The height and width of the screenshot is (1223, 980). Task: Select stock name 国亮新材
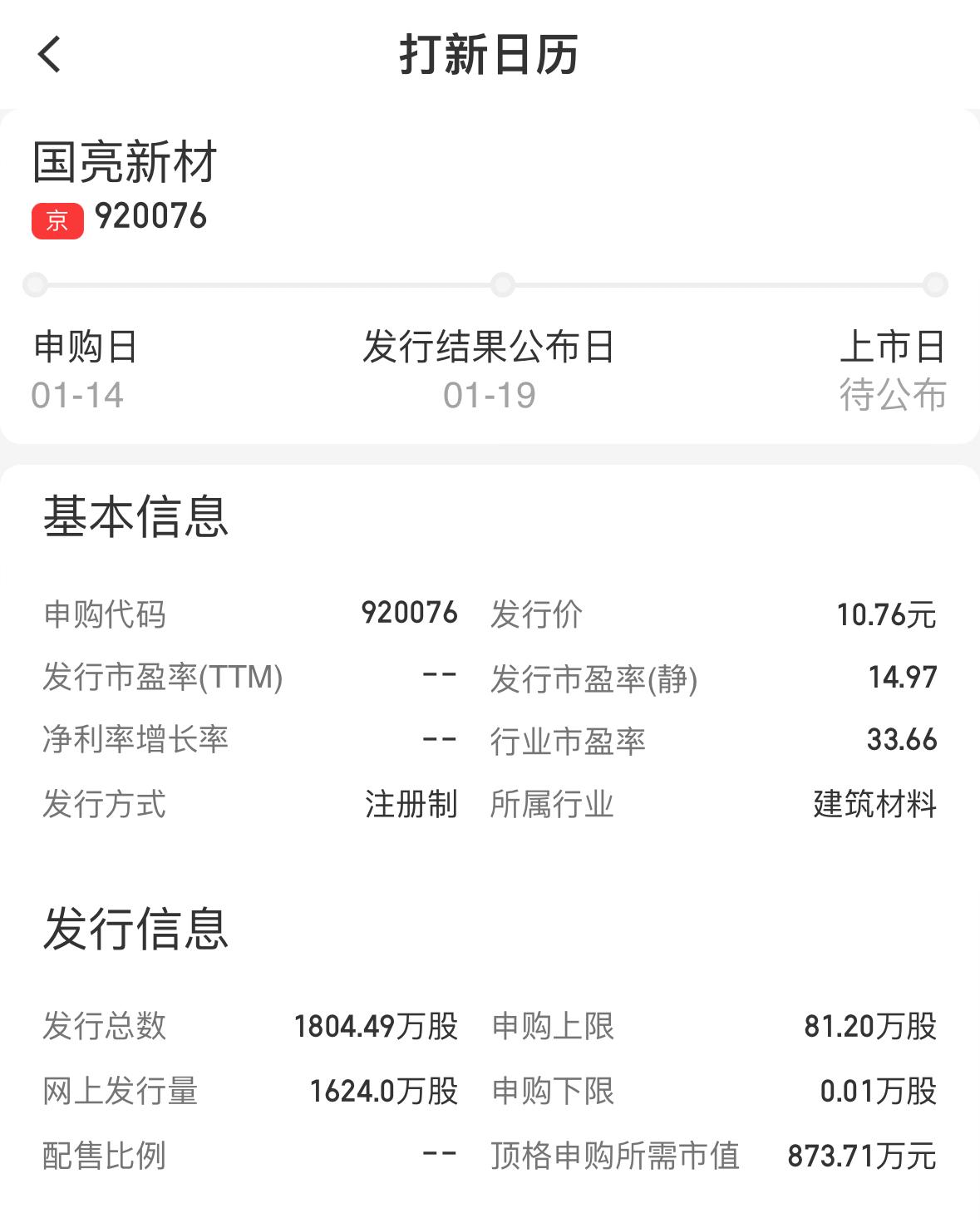pyautogui.click(x=126, y=165)
